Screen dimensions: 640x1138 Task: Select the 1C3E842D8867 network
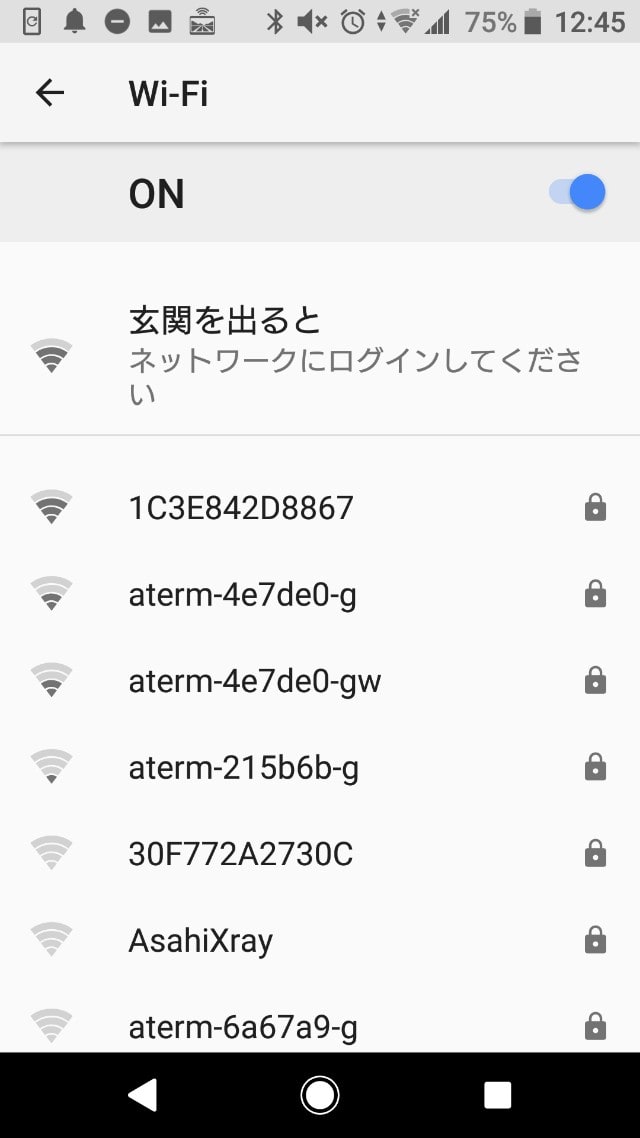point(320,508)
